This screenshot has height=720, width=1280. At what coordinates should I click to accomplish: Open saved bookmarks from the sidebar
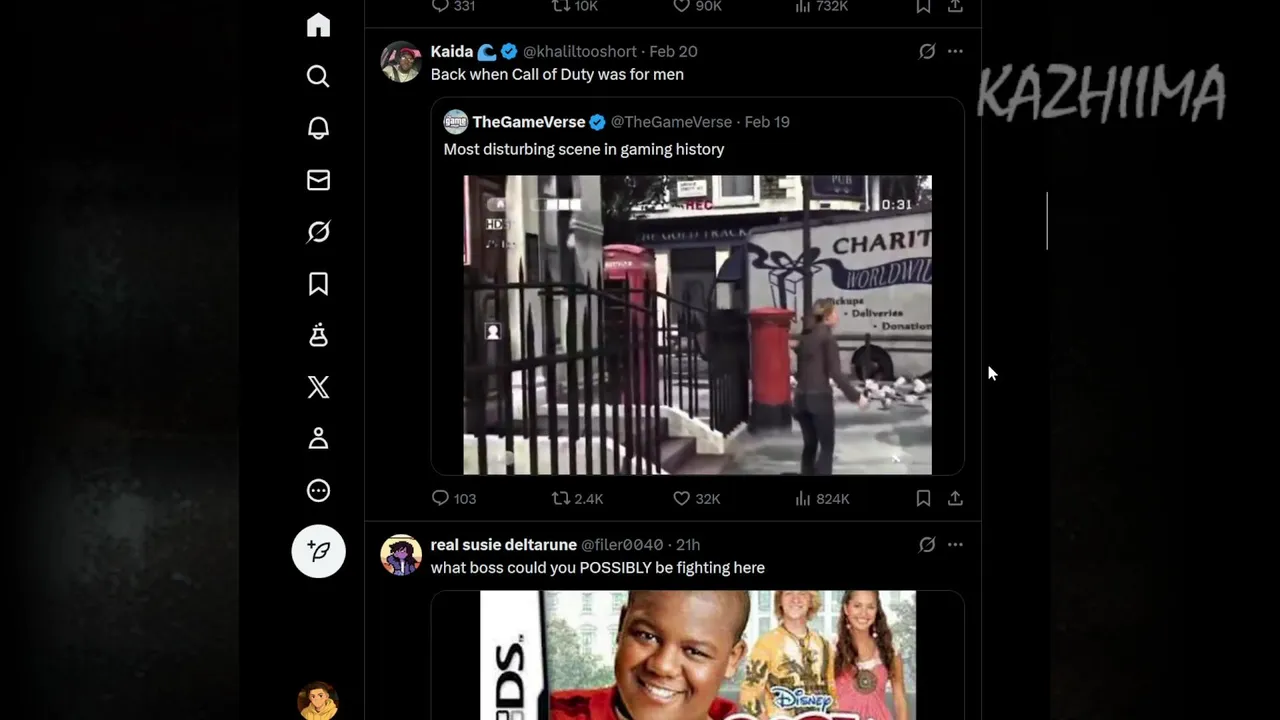pos(318,284)
